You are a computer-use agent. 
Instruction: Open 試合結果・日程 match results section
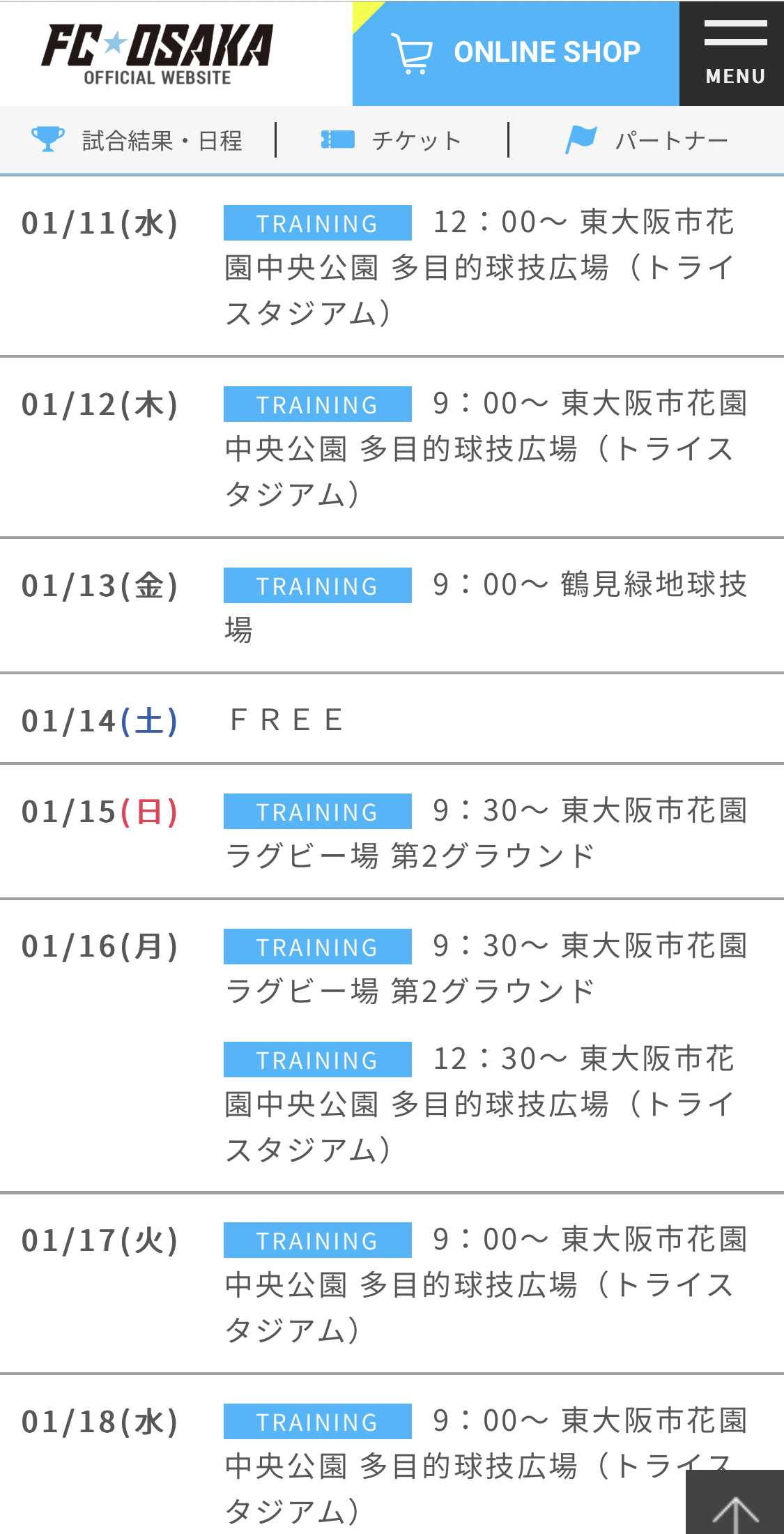click(x=137, y=140)
